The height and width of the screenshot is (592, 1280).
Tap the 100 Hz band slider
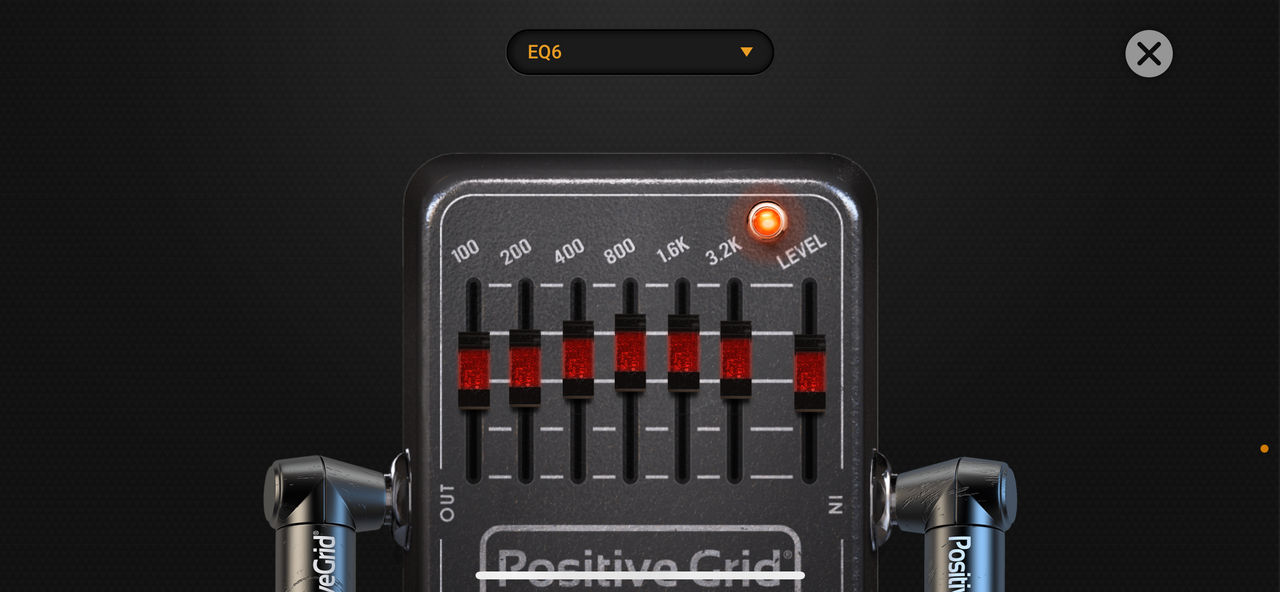[474, 369]
